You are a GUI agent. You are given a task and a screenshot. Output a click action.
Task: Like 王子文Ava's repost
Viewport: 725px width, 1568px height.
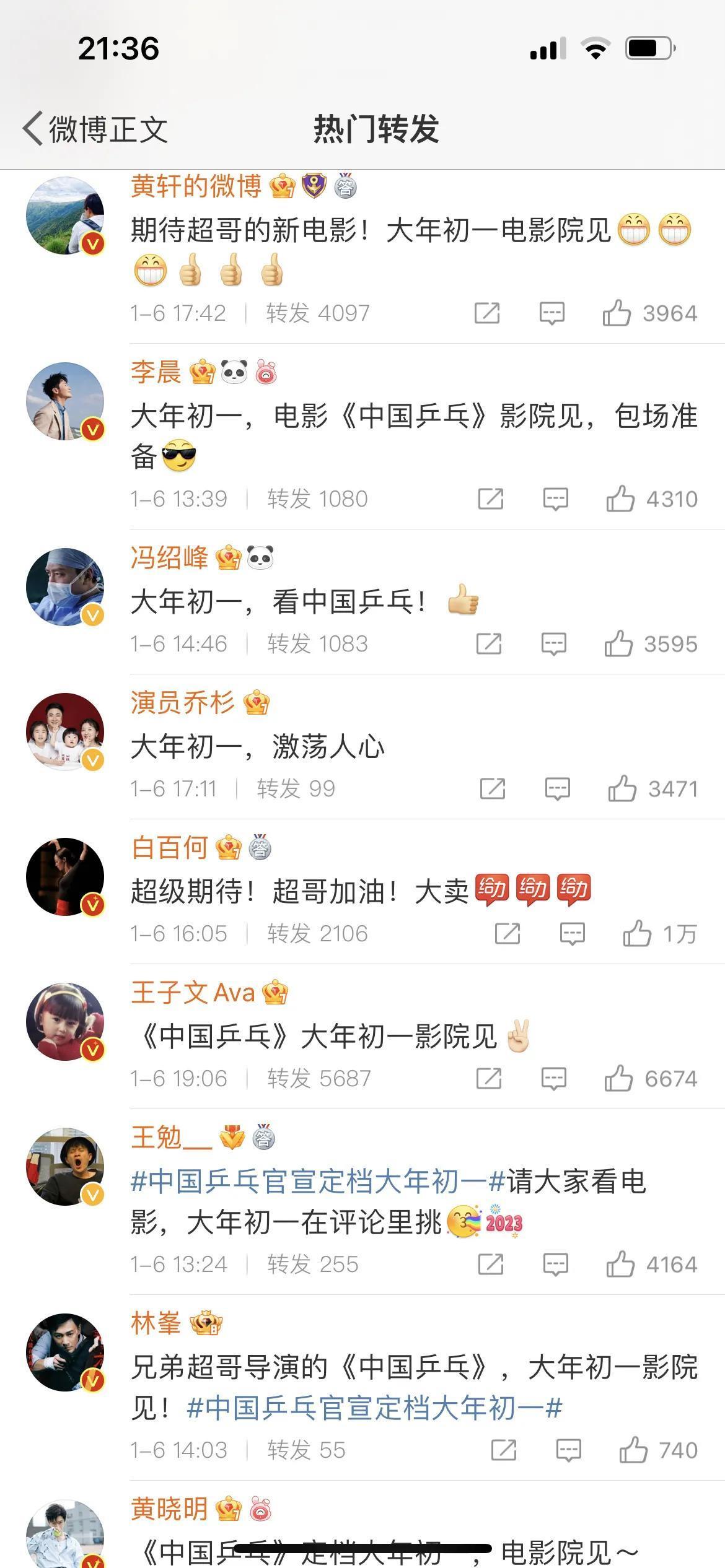(618, 1079)
